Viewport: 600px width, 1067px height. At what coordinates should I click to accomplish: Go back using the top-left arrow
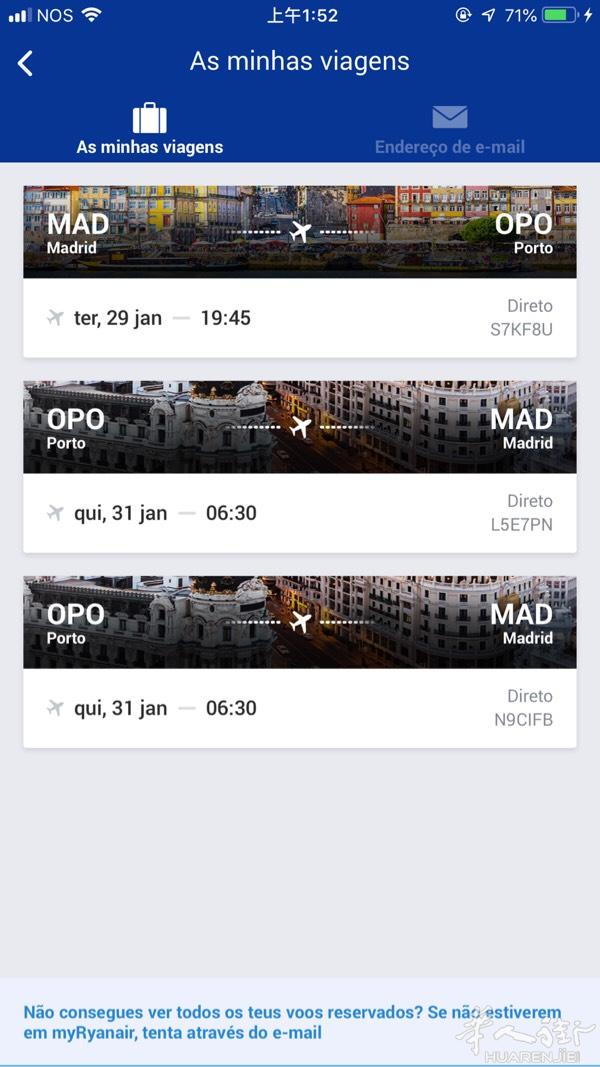pos(25,63)
